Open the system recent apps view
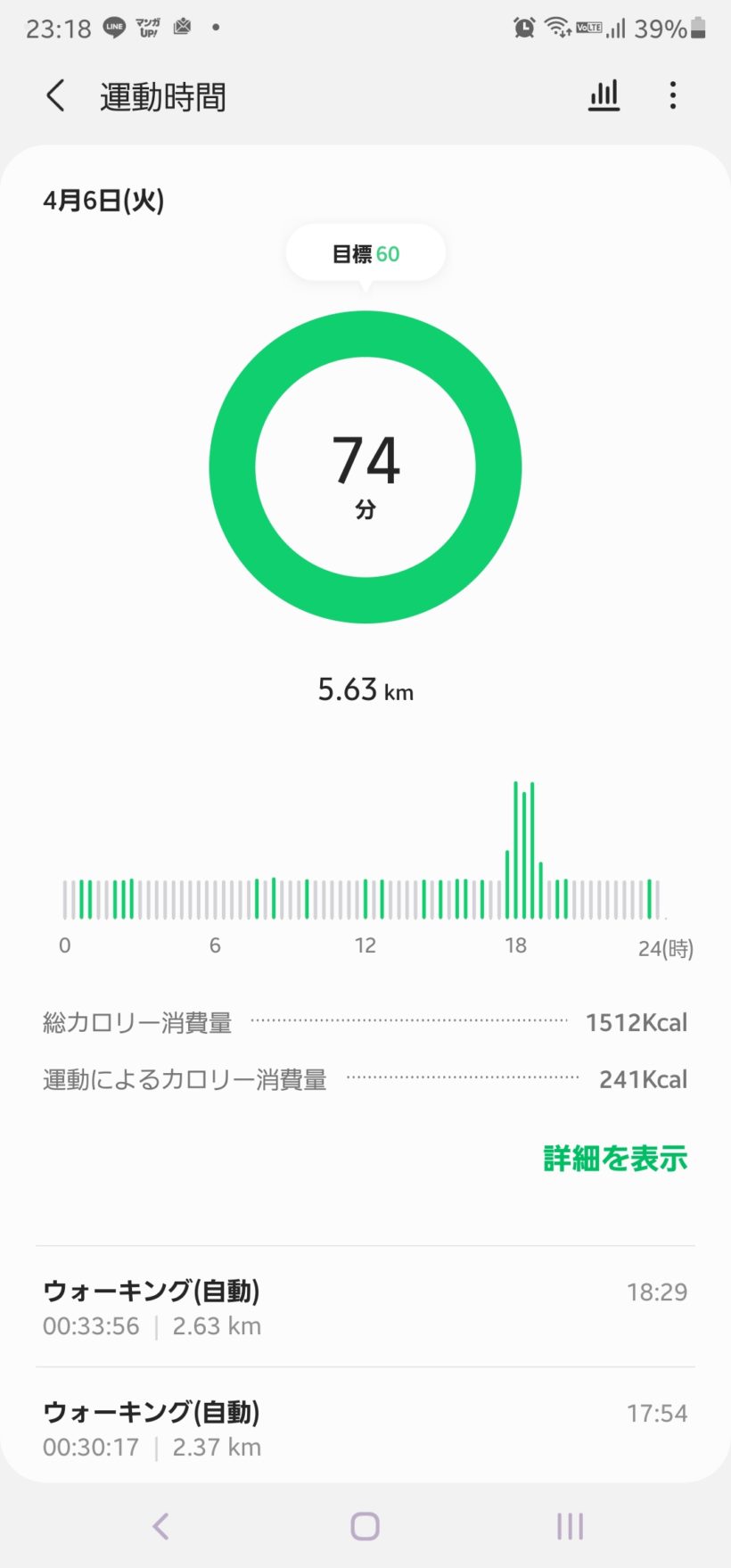This screenshot has width=731, height=1568. coord(570,1526)
